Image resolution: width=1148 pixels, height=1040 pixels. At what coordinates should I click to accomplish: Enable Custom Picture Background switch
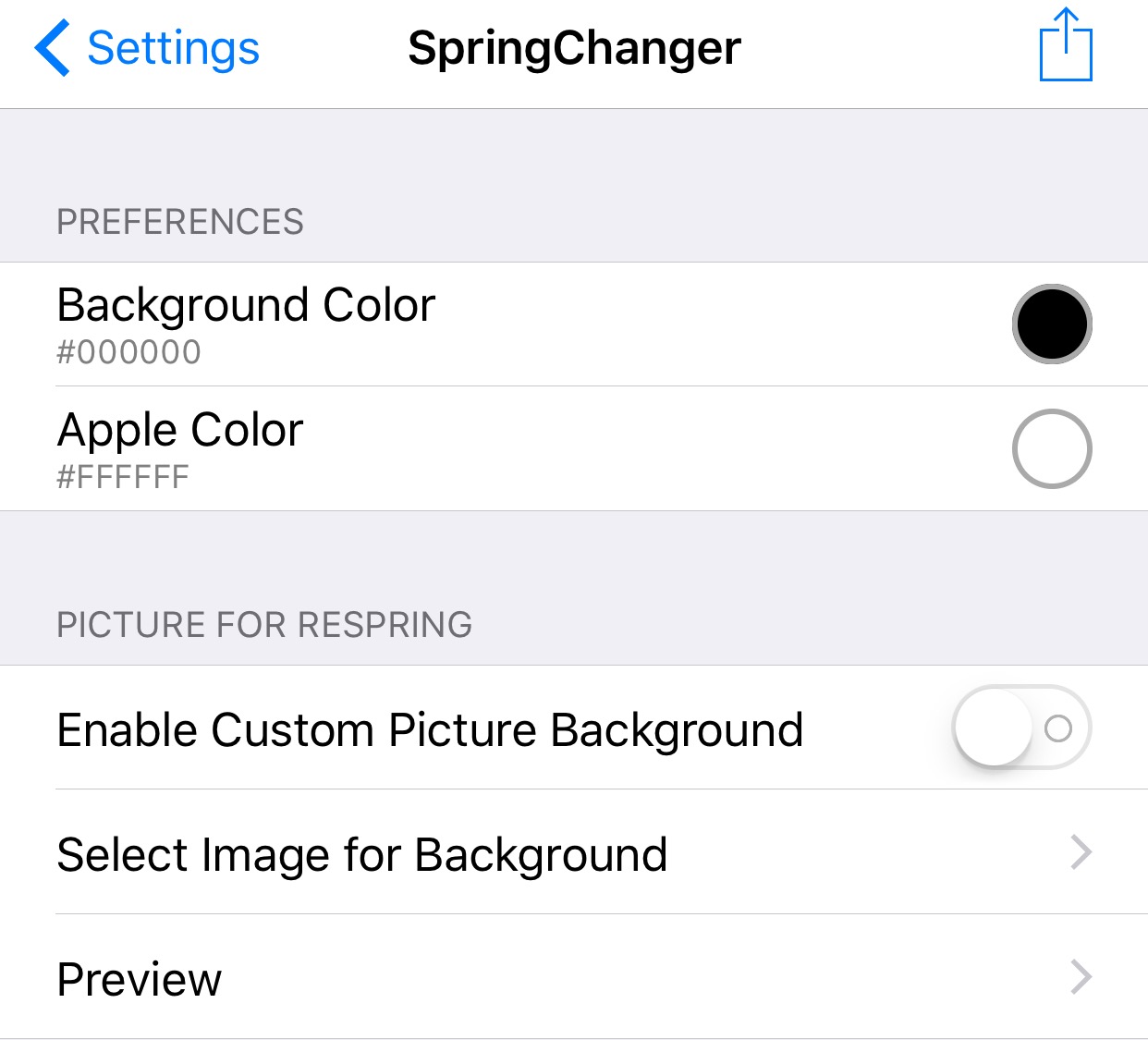1021,728
